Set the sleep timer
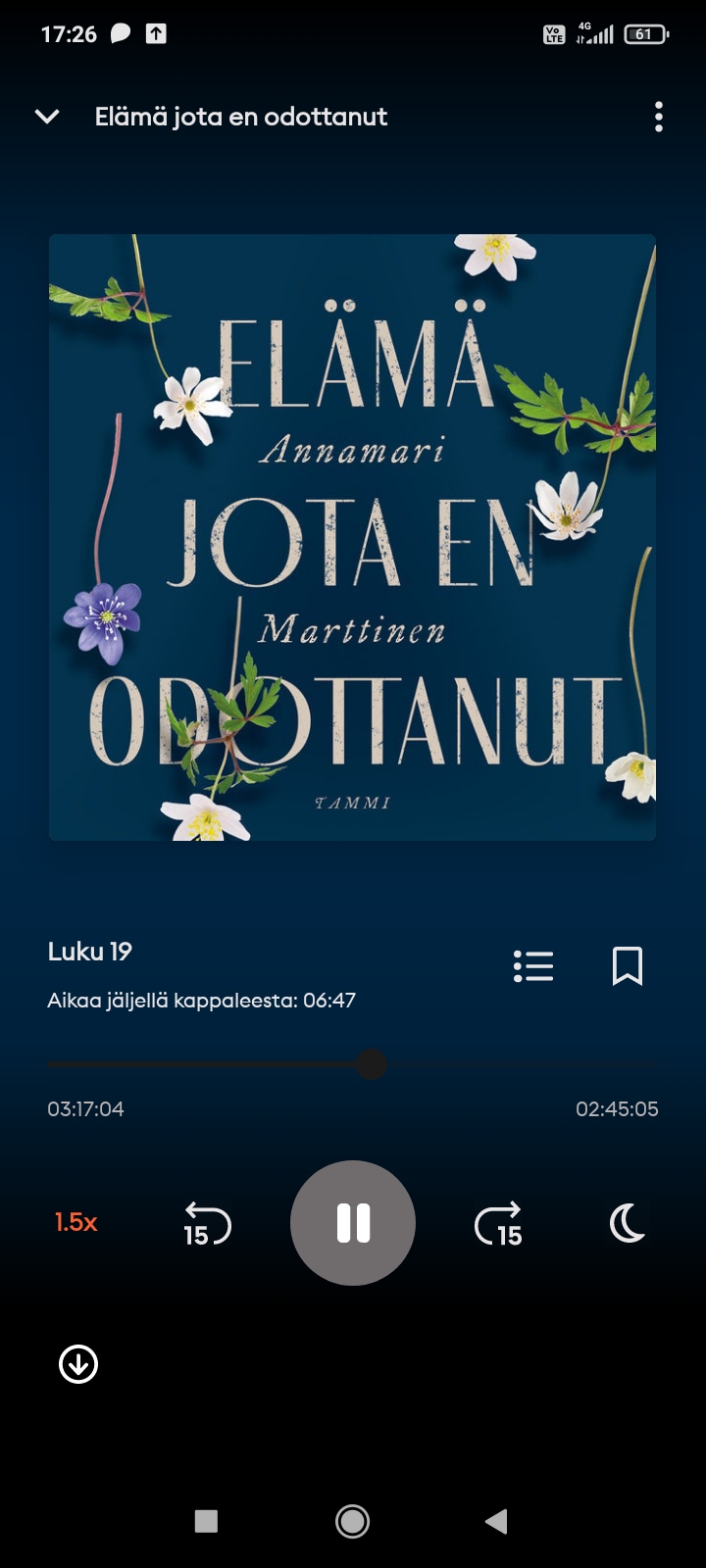Screen dimensions: 706x1568 click(628, 1223)
